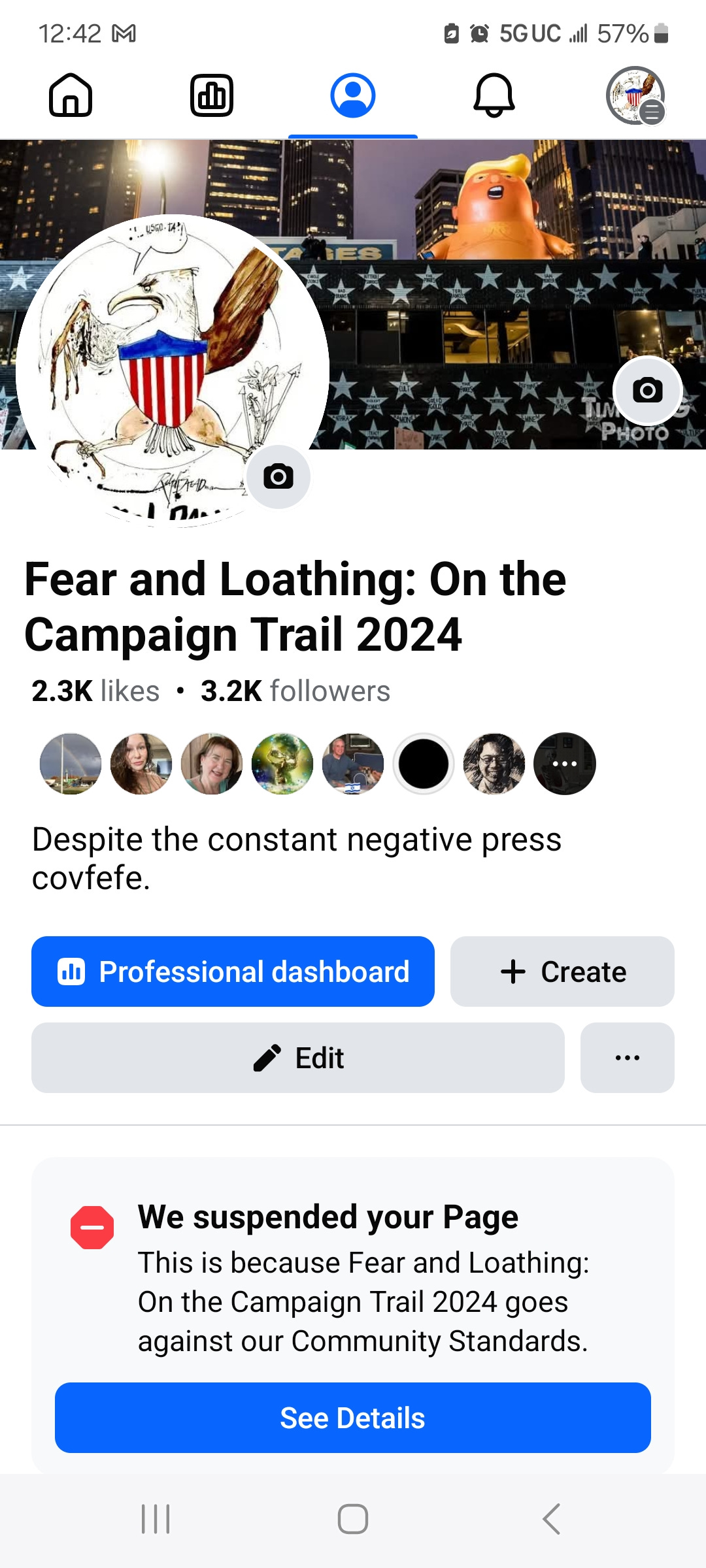This screenshot has width=706, height=1568.
Task: Go to the Home feed tab
Action: tap(71, 95)
